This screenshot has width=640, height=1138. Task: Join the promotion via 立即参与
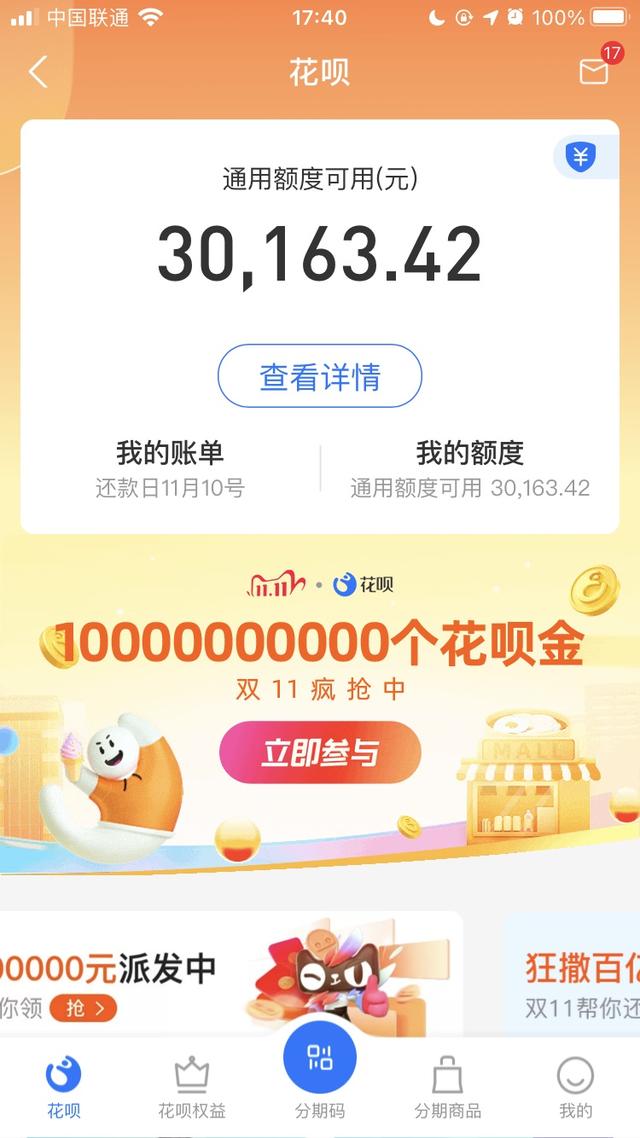point(320,752)
